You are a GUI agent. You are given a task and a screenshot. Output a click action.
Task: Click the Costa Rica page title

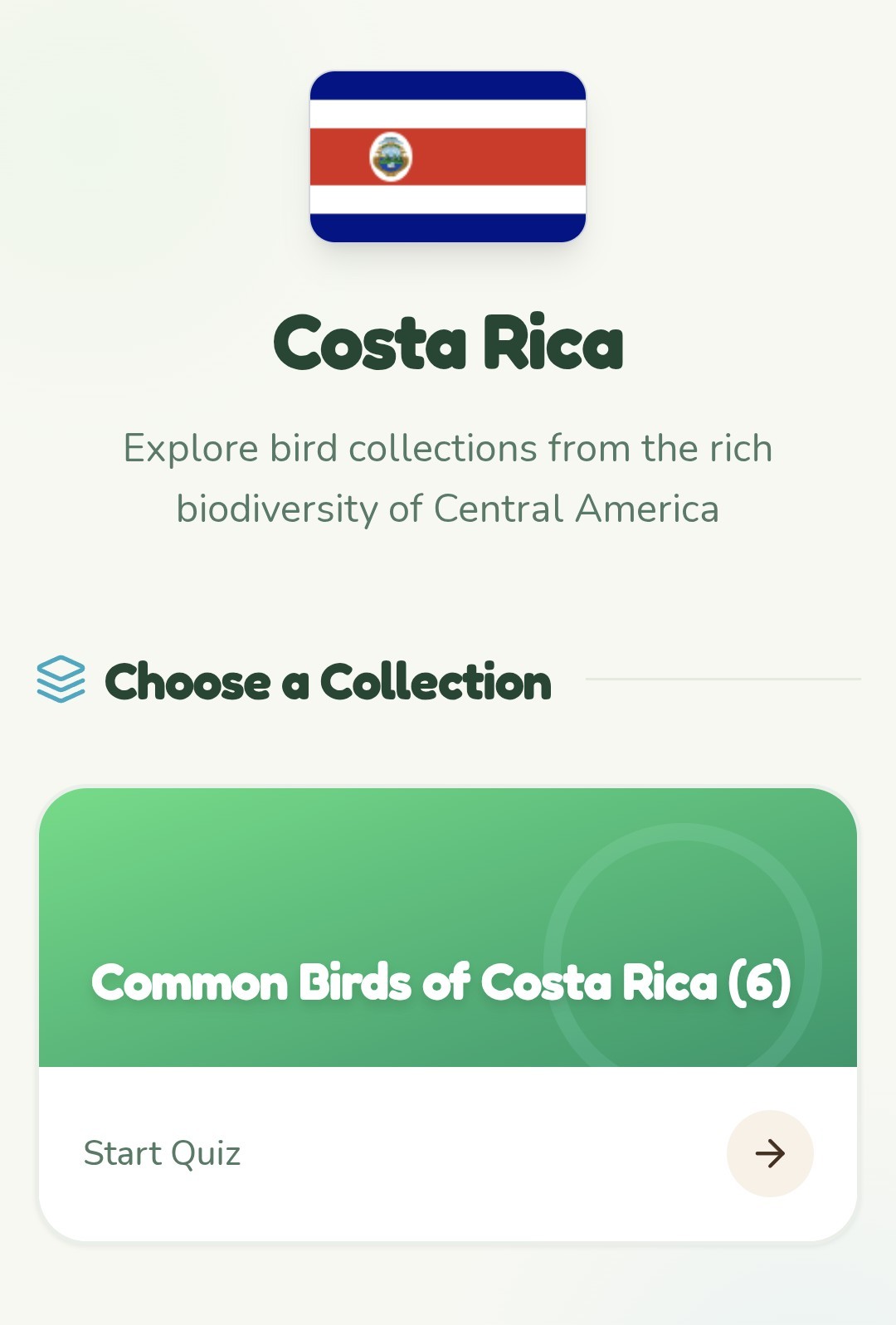(448, 343)
